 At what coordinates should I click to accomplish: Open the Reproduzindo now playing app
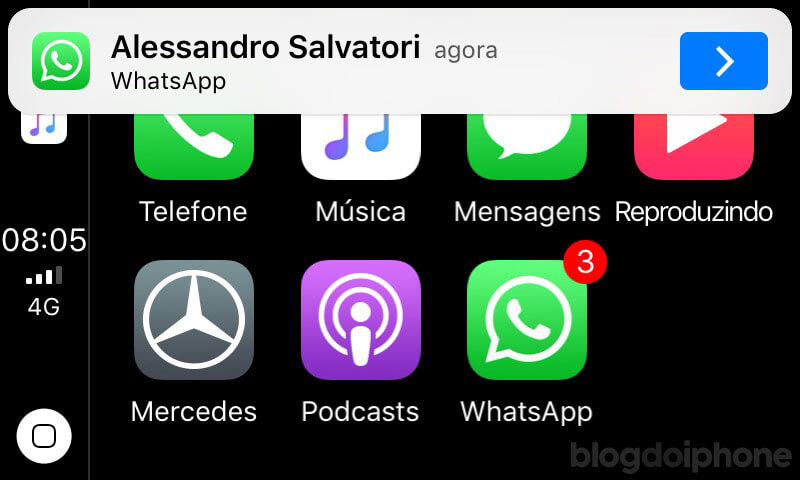coord(693,150)
